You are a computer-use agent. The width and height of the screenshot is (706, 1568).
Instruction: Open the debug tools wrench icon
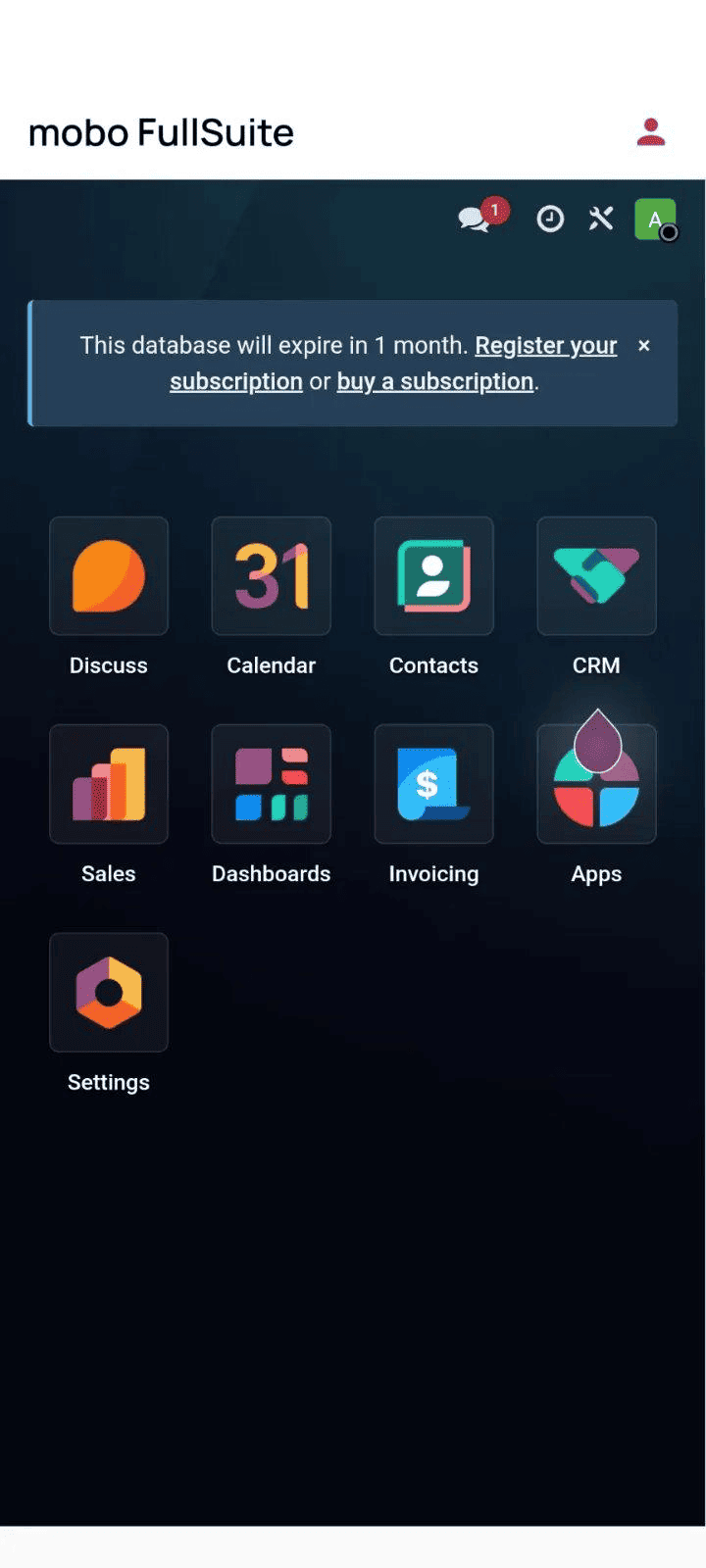pos(601,220)
